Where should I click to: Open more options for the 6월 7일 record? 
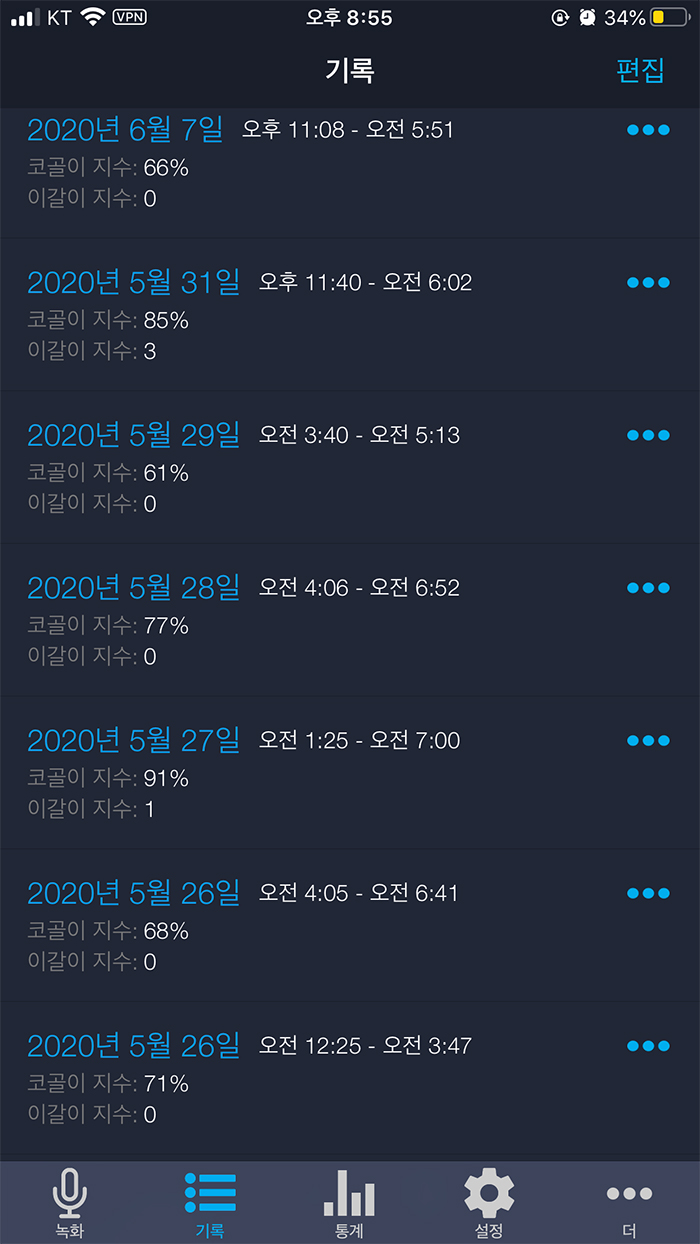[x=648, y=130]
